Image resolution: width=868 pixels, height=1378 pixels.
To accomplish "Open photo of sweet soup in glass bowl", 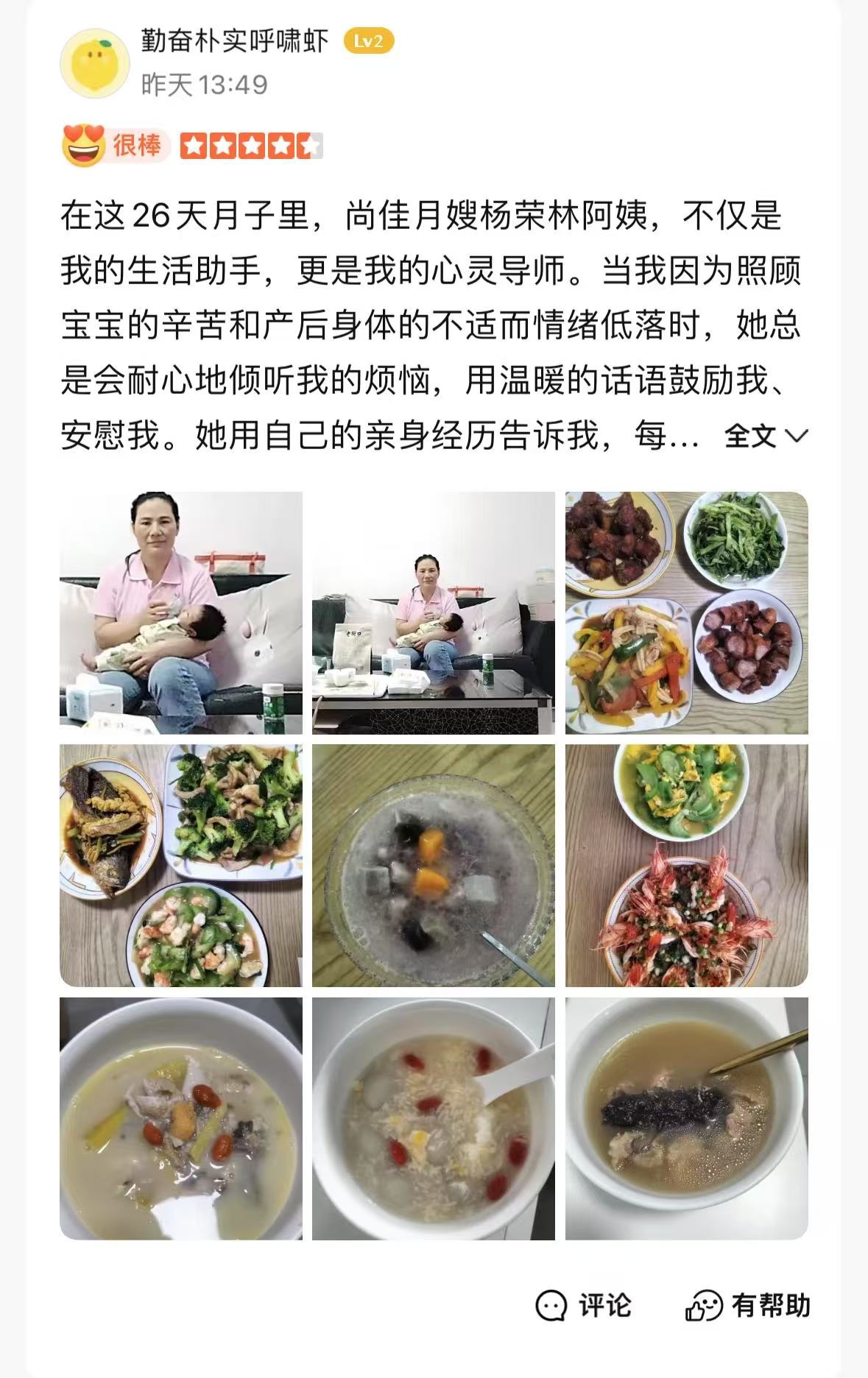I will pyautogui.click(x=434, y=865).
